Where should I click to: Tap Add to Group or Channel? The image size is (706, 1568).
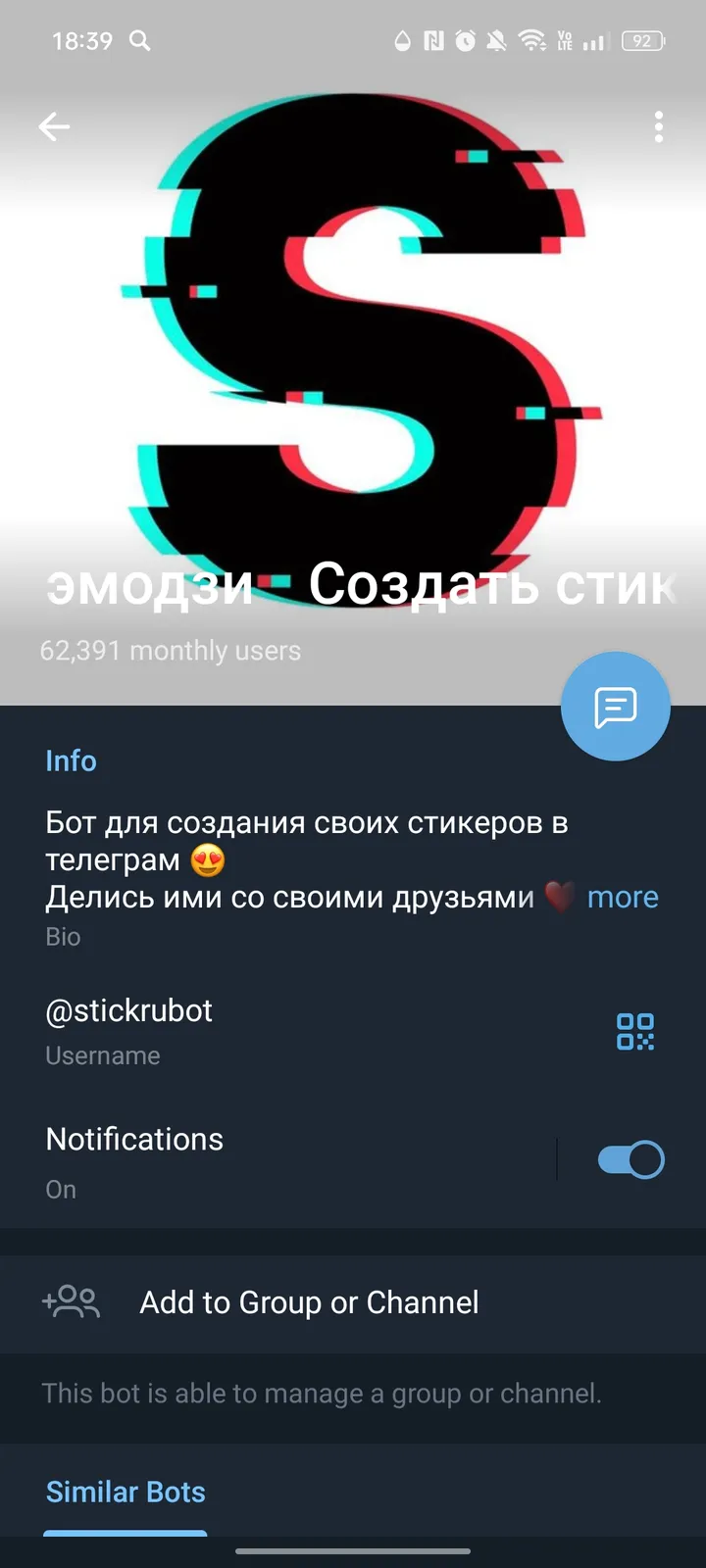click(x=308, y=1302)
